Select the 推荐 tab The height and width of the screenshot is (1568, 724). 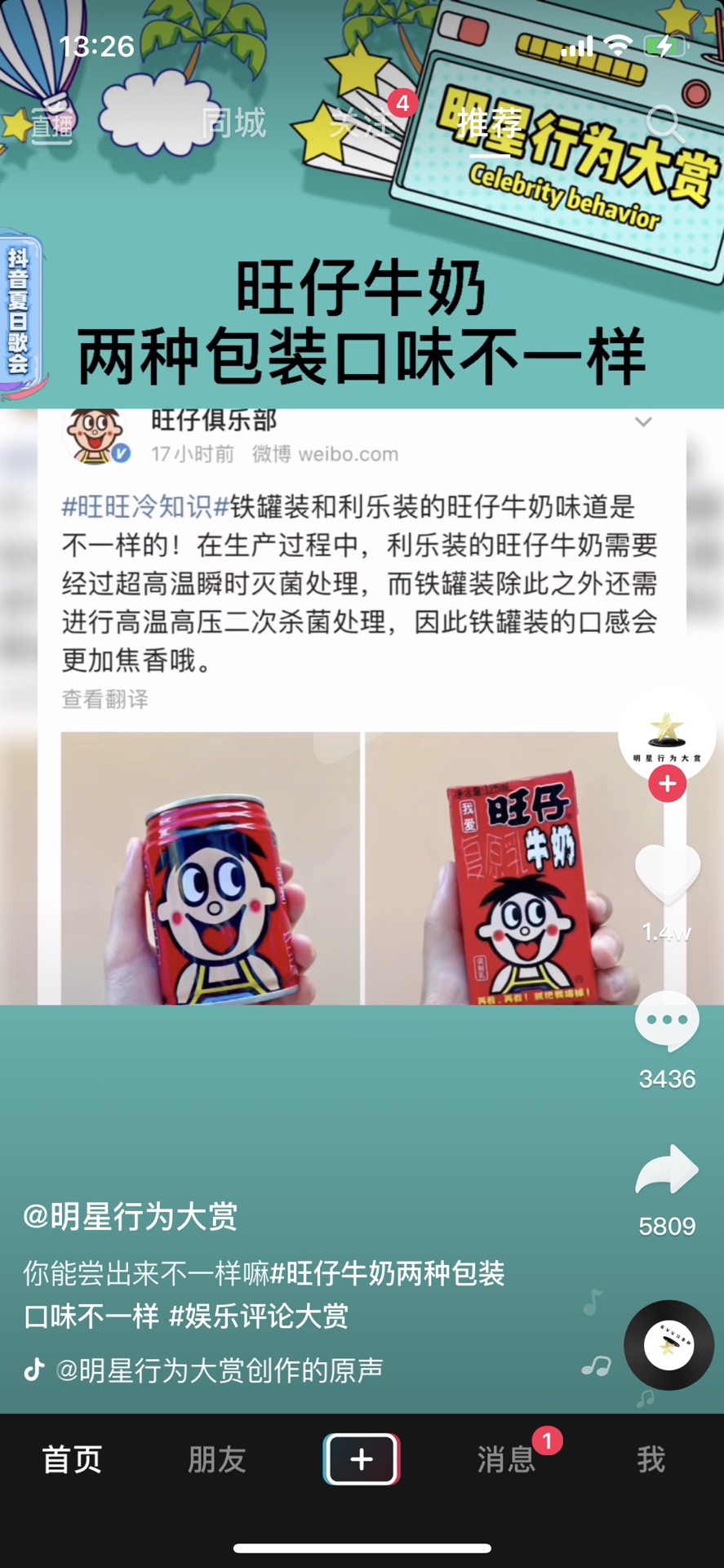(489, 123)
